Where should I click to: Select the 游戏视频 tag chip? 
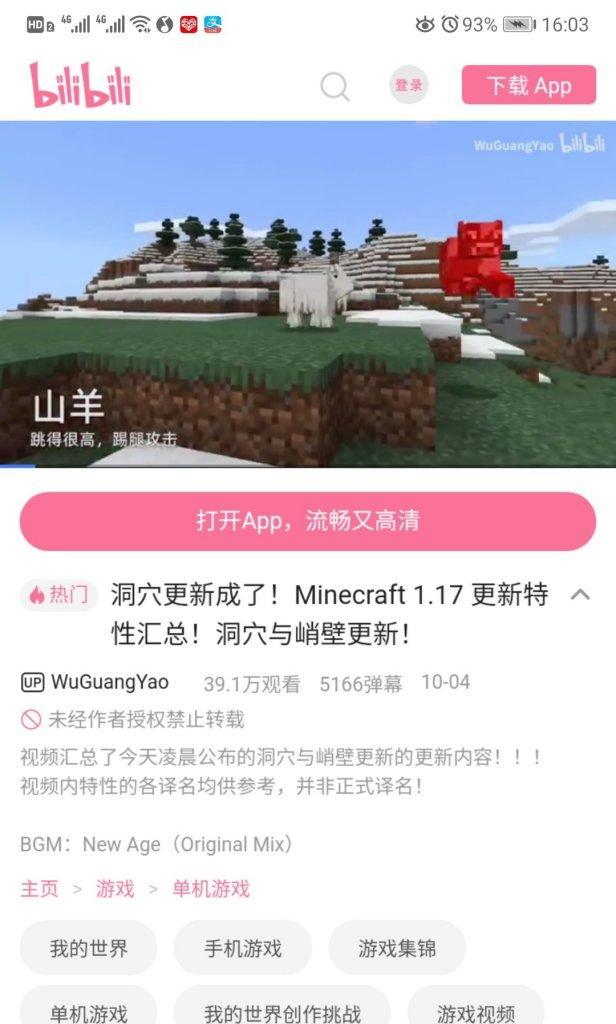tap(476, 1008)
